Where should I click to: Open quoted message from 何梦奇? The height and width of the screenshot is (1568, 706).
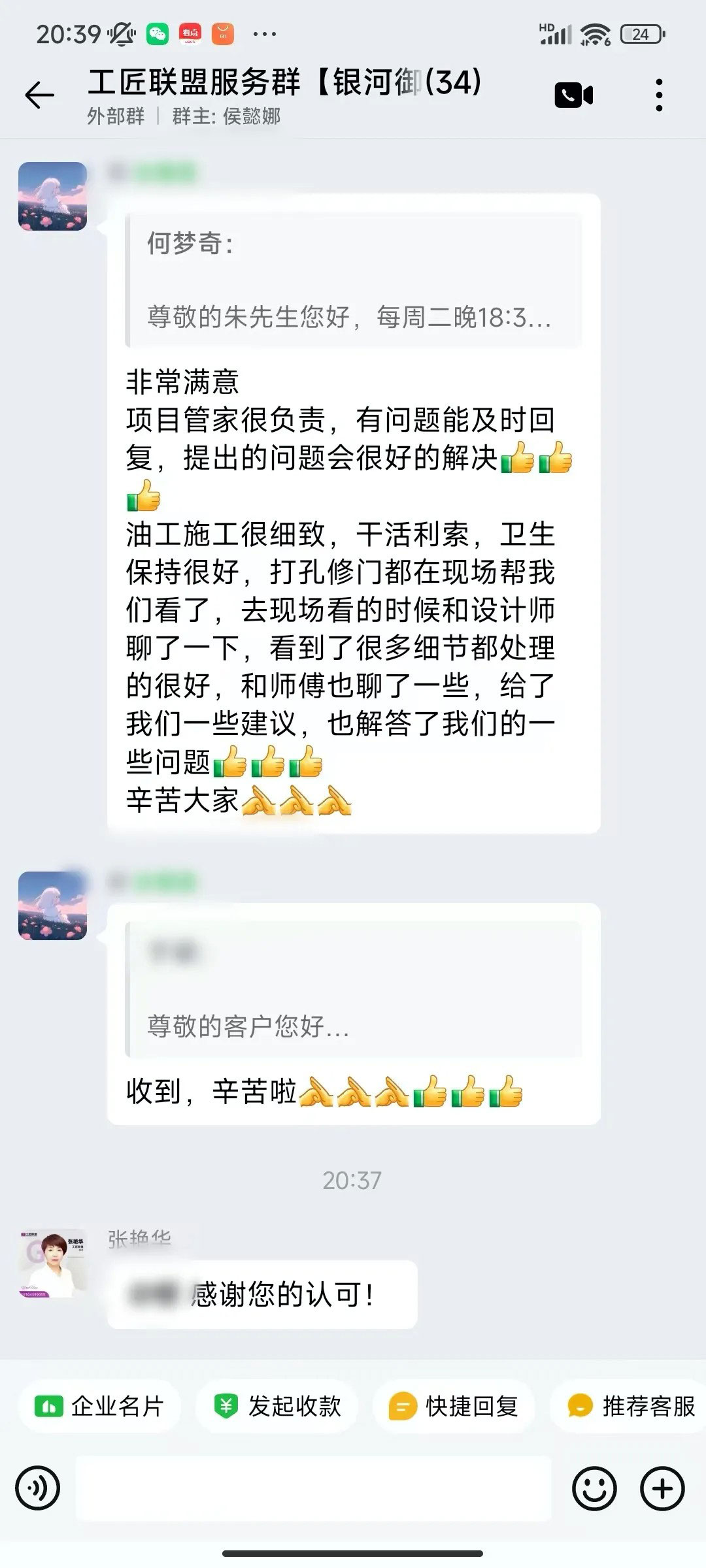[353, 280]
